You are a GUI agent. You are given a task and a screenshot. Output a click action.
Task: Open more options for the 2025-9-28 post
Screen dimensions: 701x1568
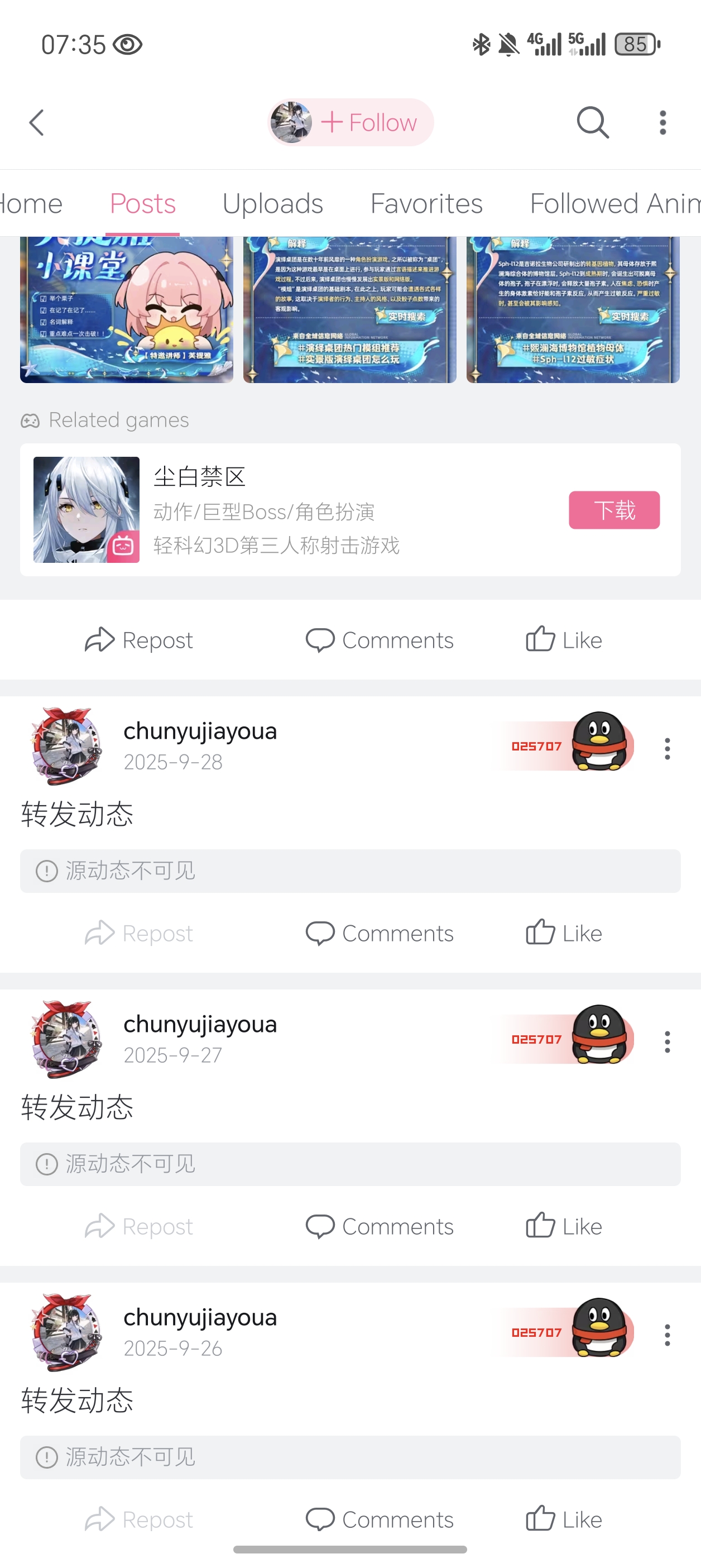668,748
